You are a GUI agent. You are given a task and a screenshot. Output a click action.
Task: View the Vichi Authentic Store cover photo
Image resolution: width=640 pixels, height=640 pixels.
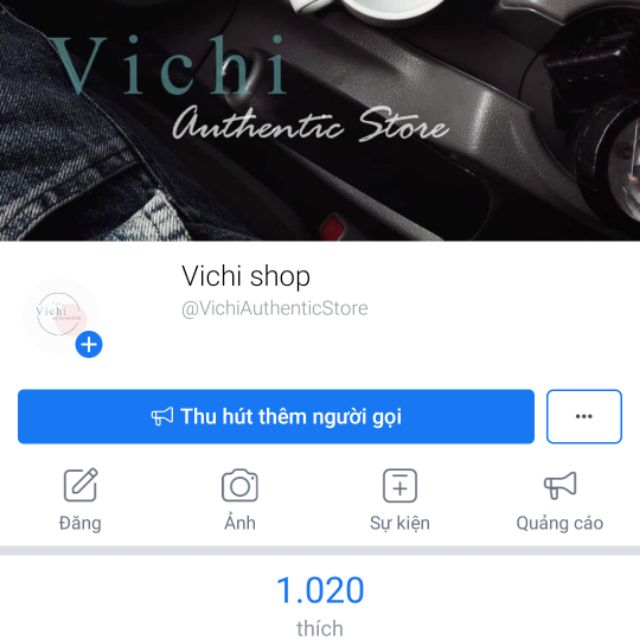pyautogui.click(x=320, y=120)
